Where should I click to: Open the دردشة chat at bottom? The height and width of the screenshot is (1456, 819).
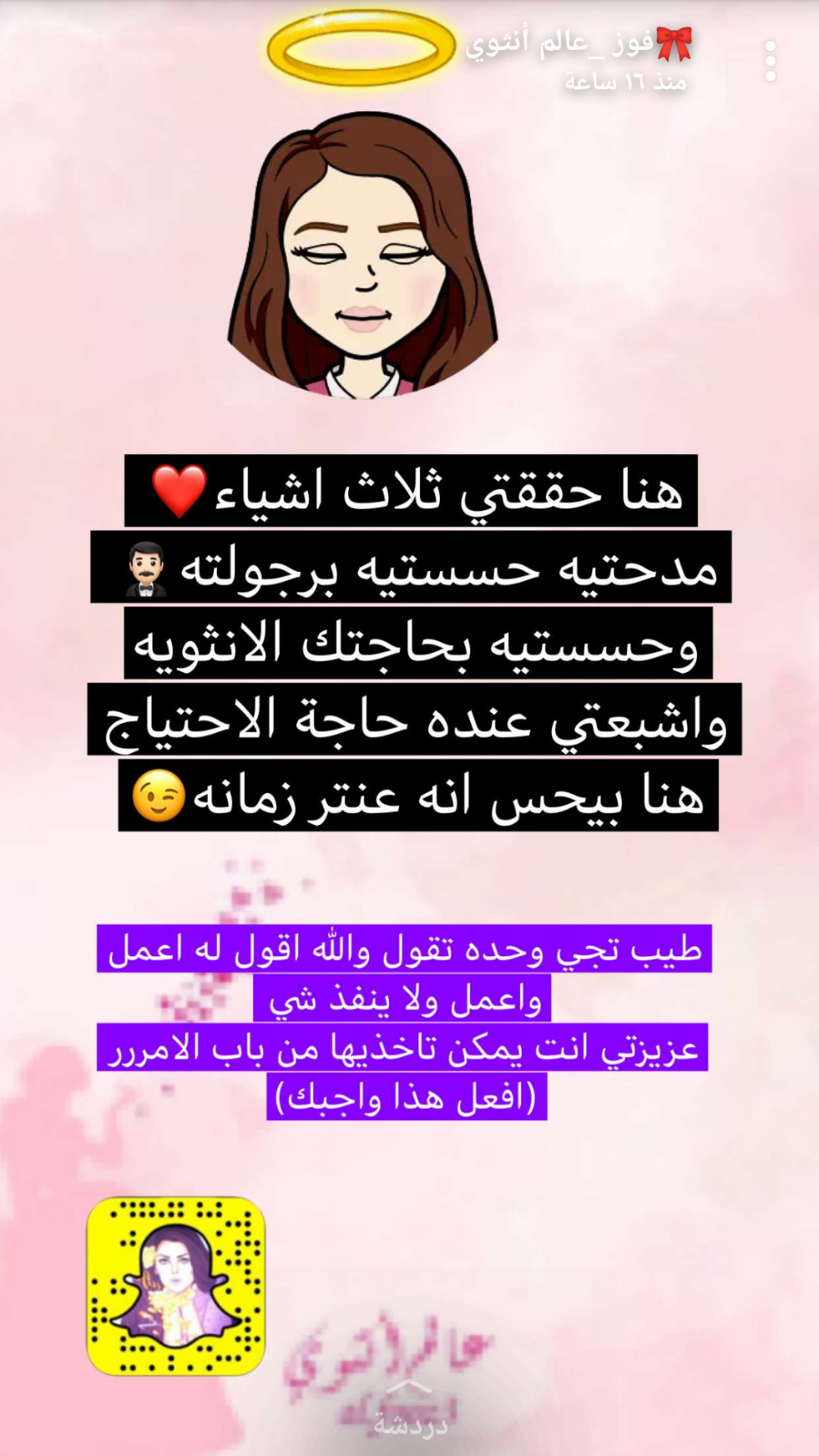click(x=409, y=1414)
